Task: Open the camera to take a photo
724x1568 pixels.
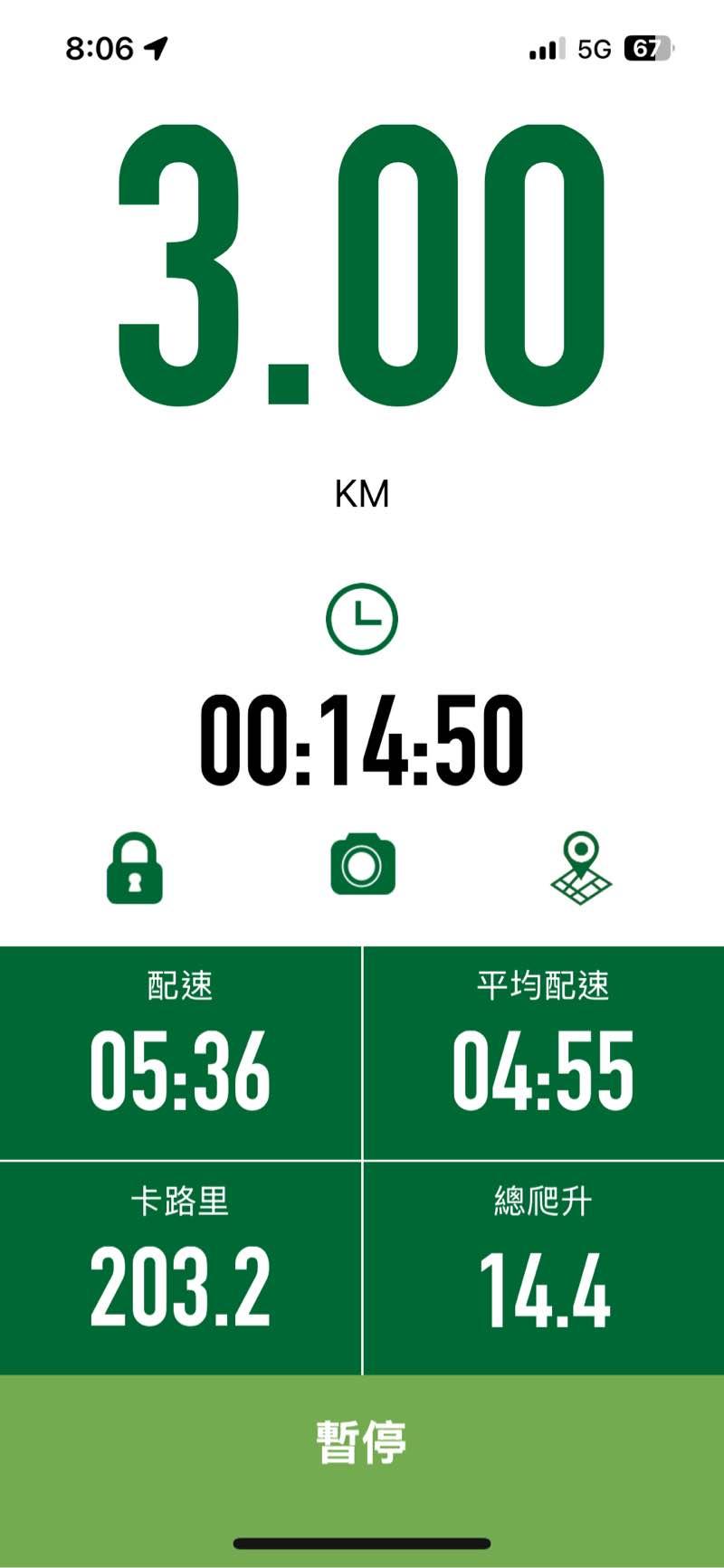Action: click(x=362, y=865)
